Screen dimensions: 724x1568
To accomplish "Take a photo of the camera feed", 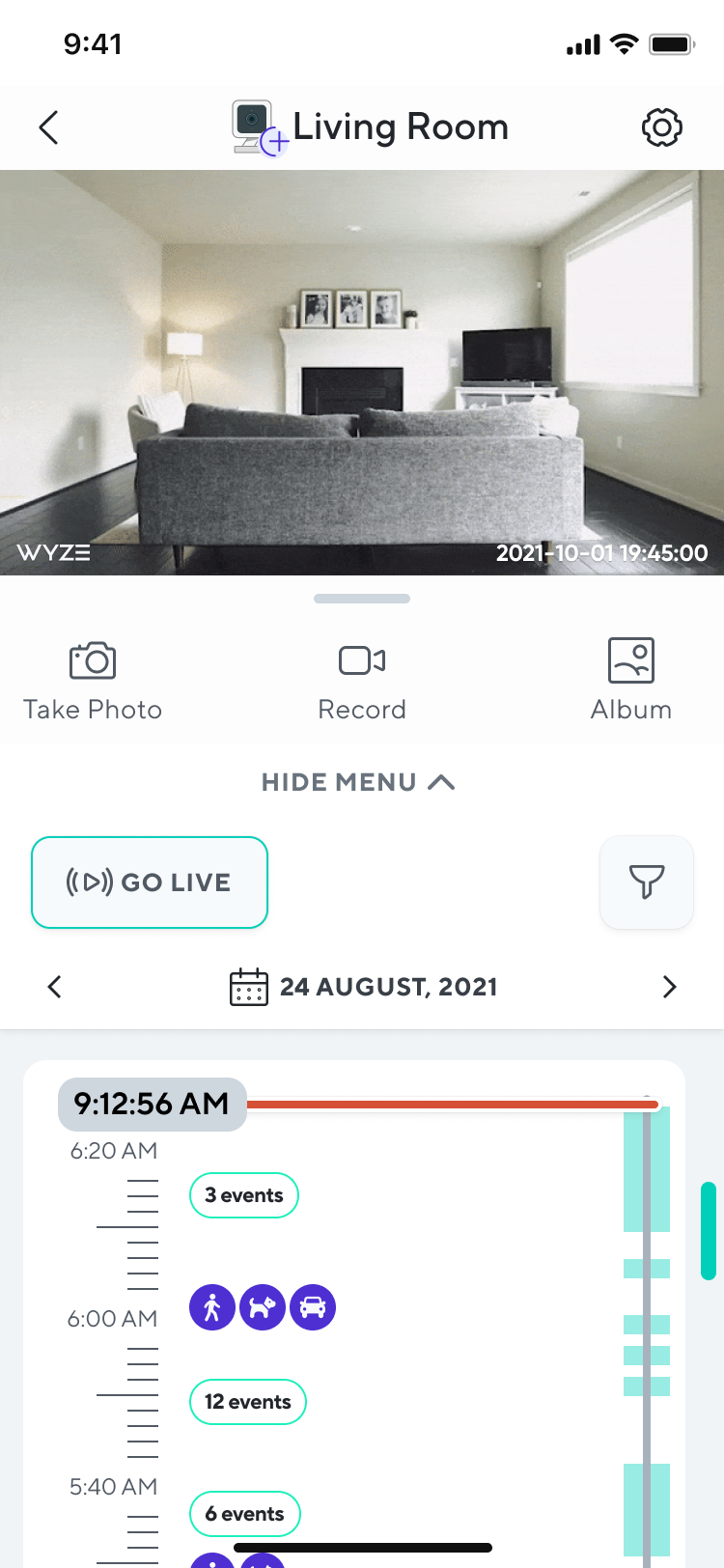I will click(x=93, y=681).
